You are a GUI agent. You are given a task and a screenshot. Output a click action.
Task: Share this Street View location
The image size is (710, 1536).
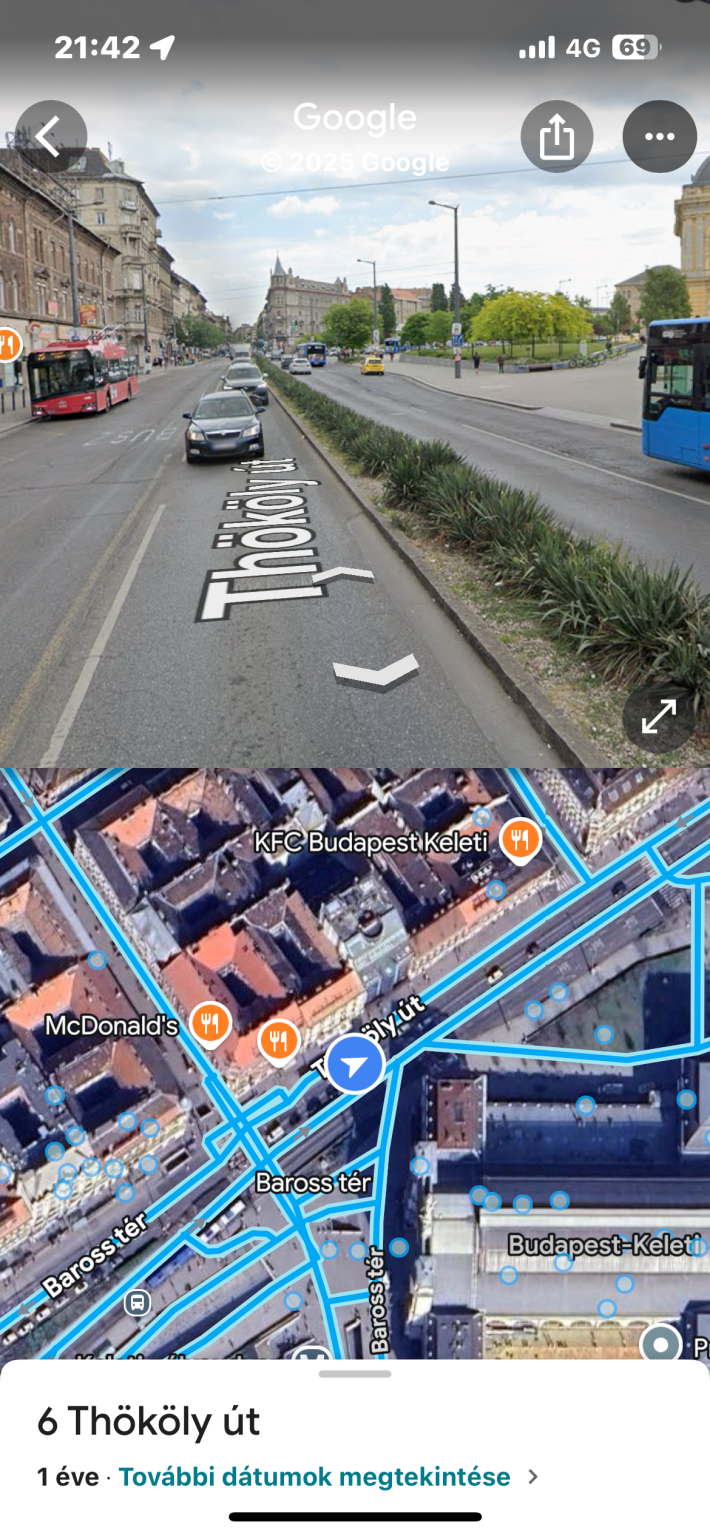click(557, 137)
